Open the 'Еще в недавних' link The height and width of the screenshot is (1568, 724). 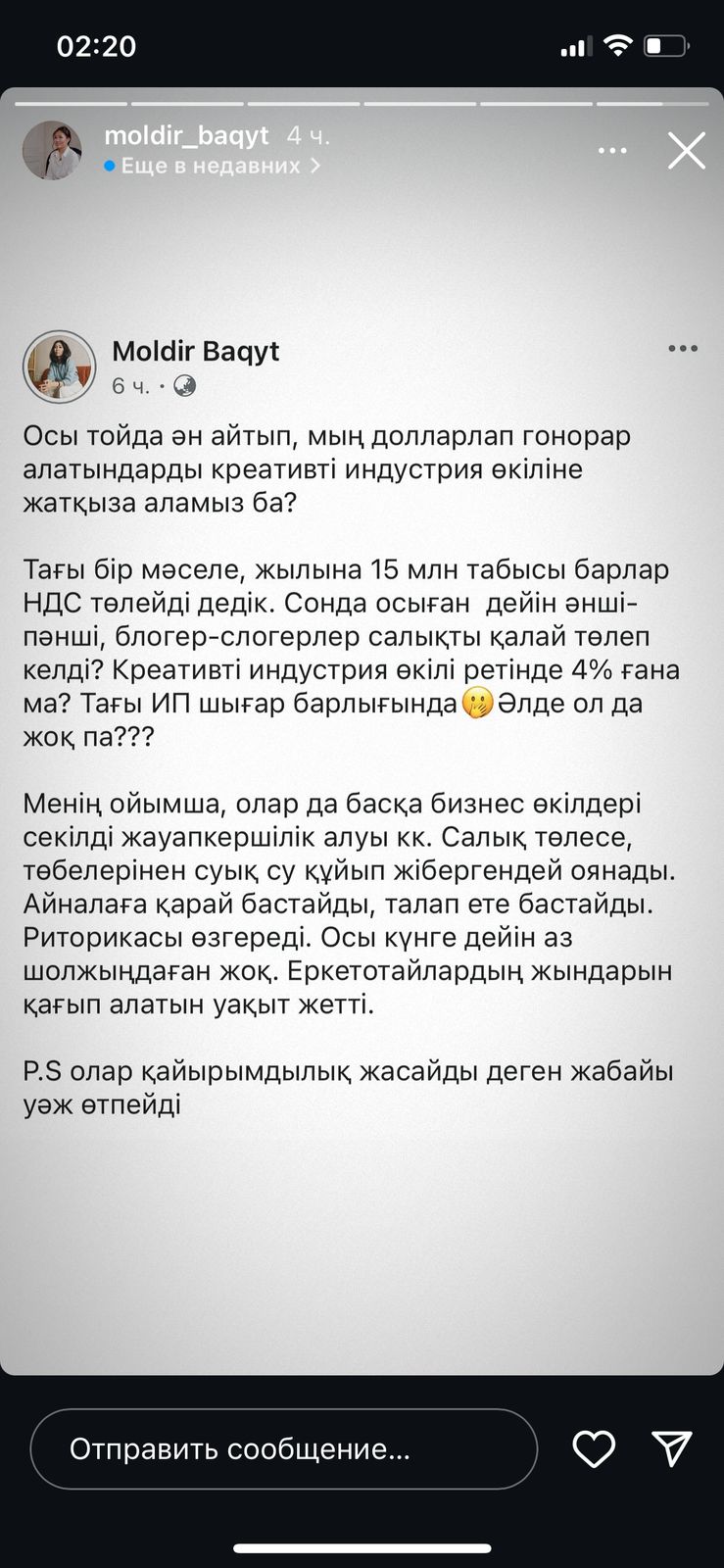(x=212, y=167)
